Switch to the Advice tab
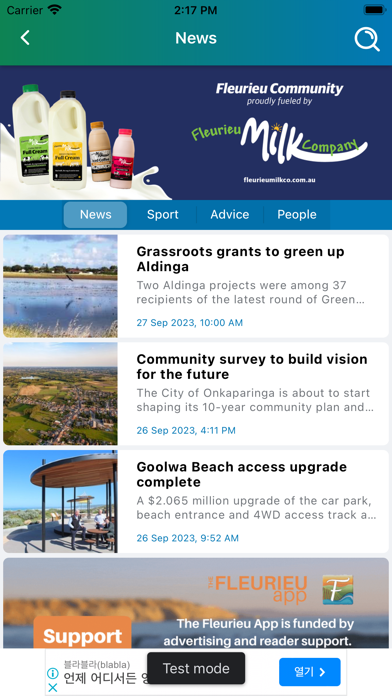The image size is (392, 696). coord(230,214)
